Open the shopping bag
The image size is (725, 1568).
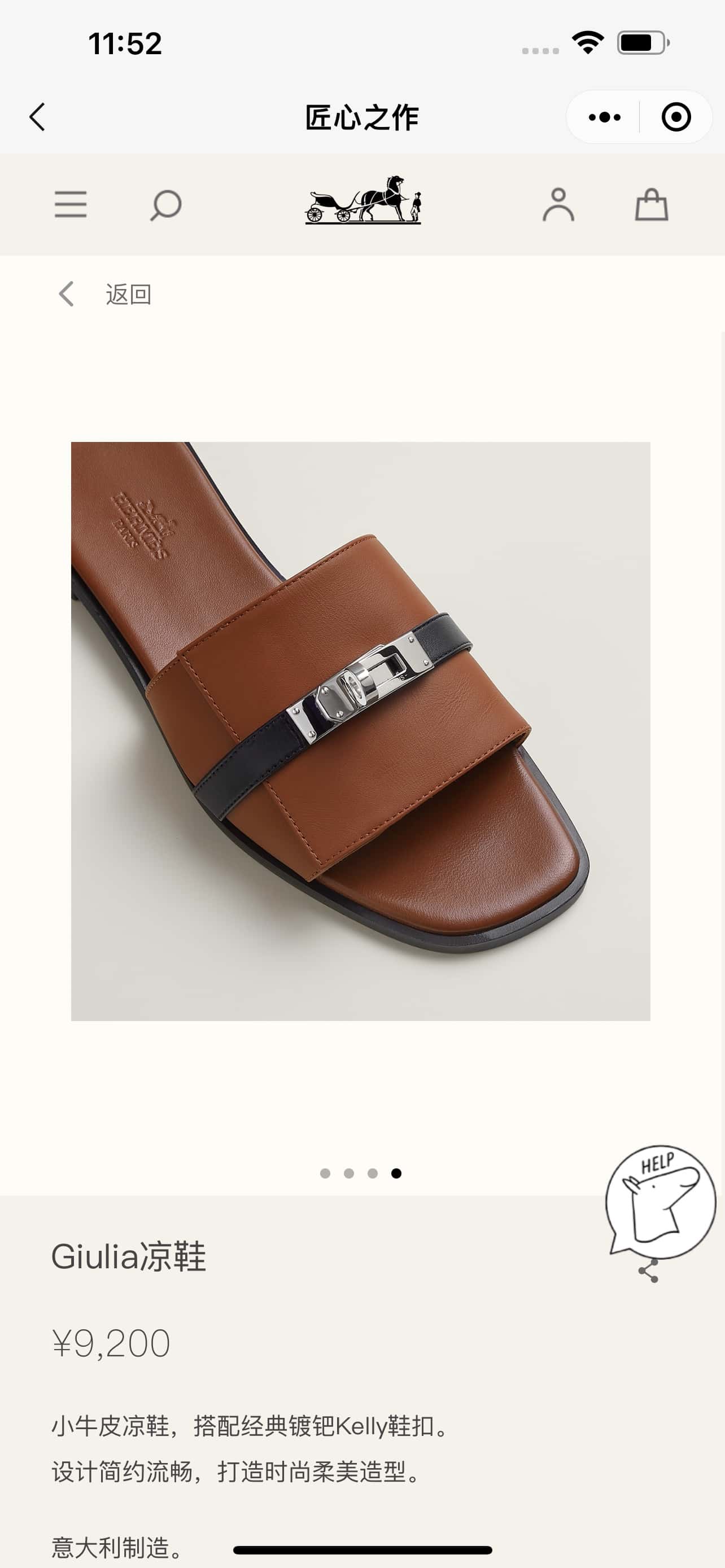[x=652, y=204]
